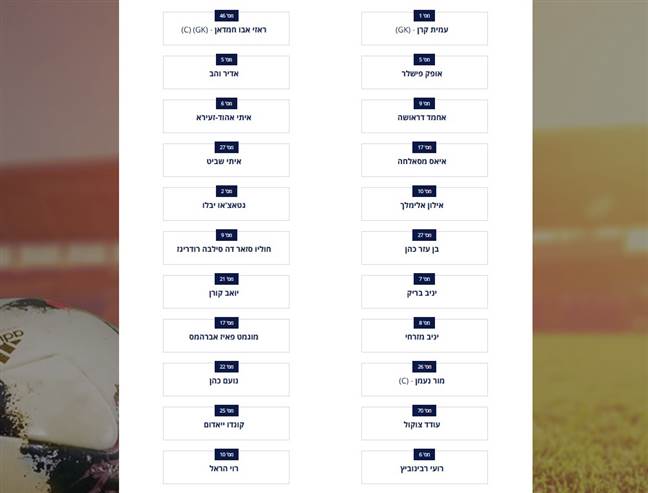Select יניב מזרחי card
The width and height of the screenshot is (648, 493).
tap(424, 338)
